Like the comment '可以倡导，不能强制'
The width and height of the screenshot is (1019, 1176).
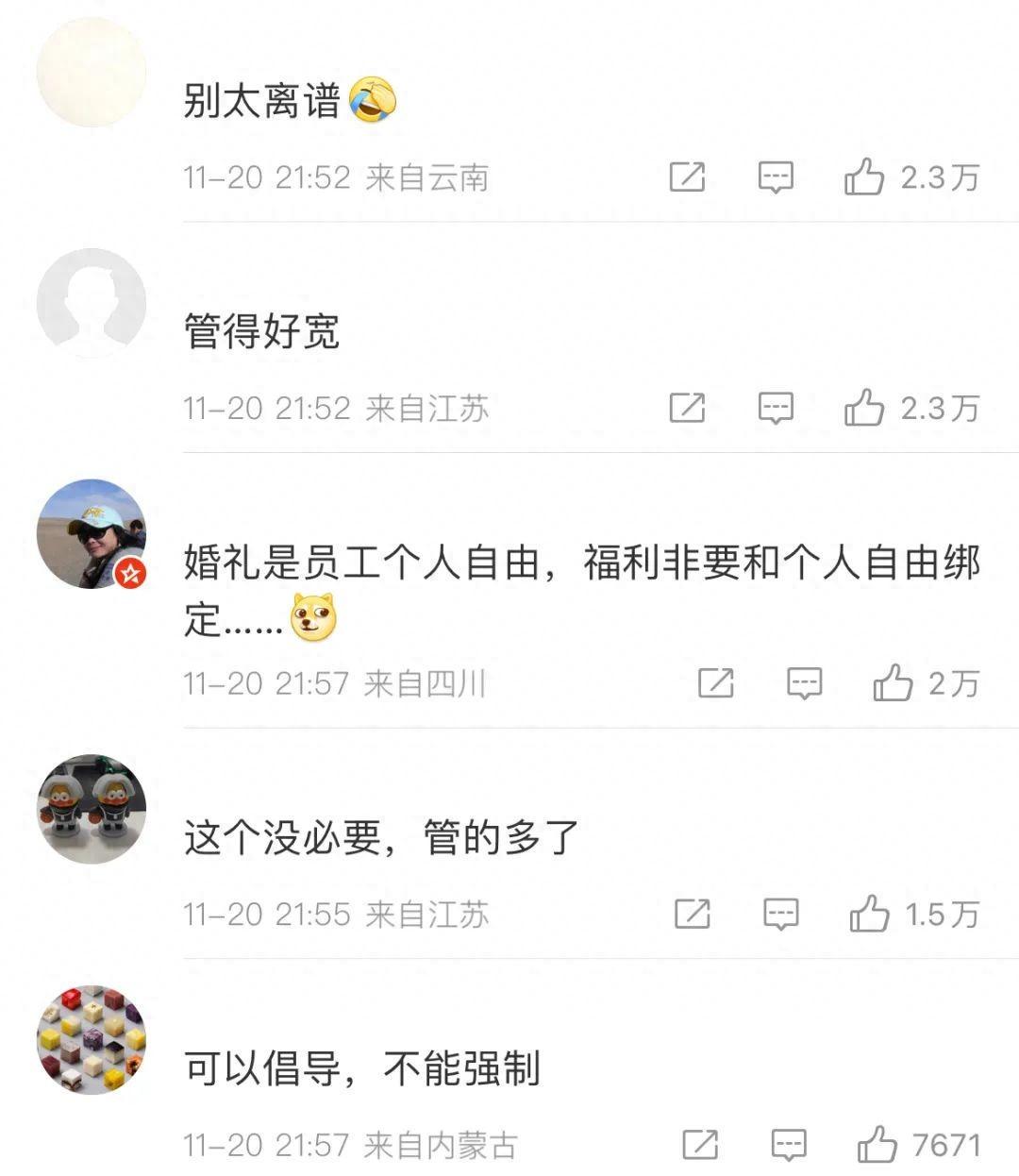pyautogui.click(x=877, y=1145)
